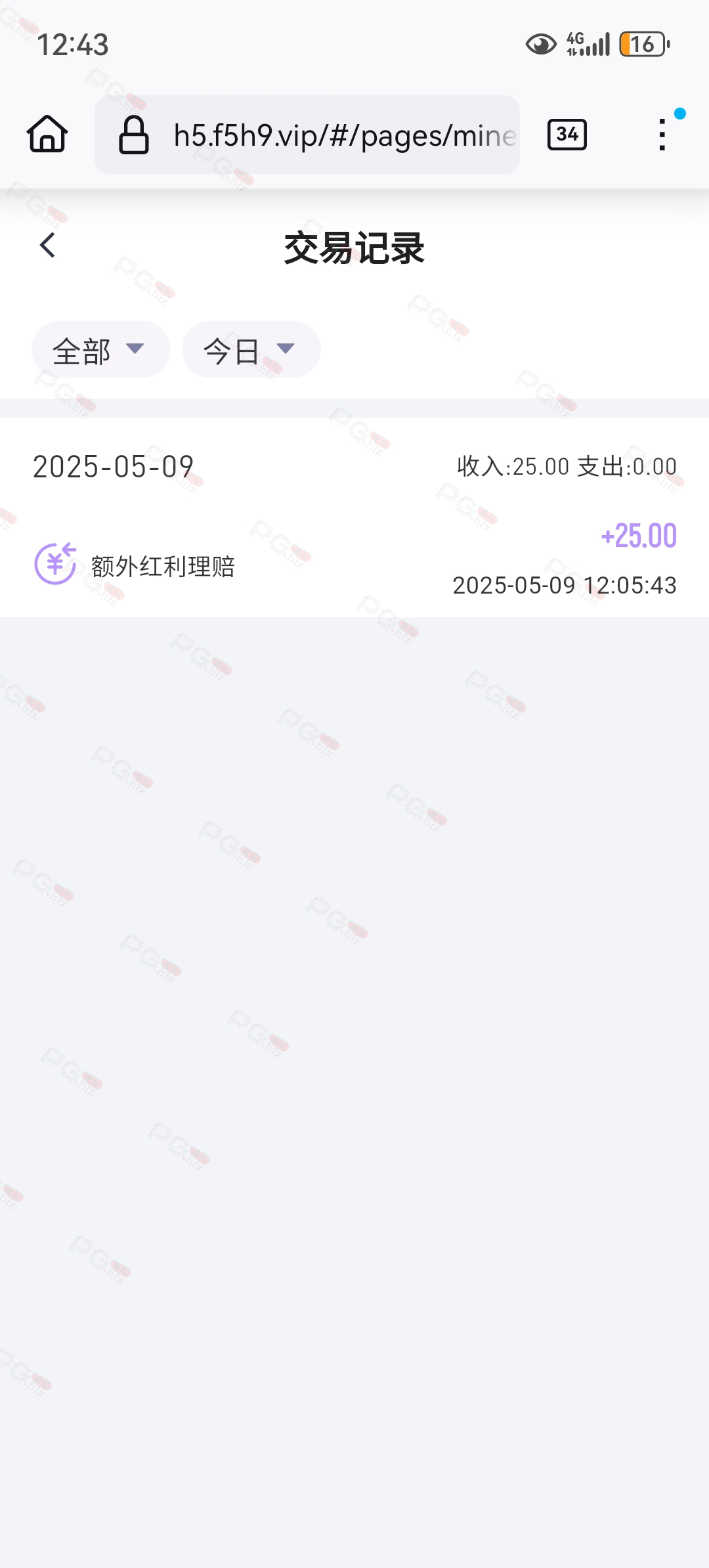Open the browser tabs switcher showing 34
Image resolution: width=709 pixels, height=1568 pixels.
[567, 135]
